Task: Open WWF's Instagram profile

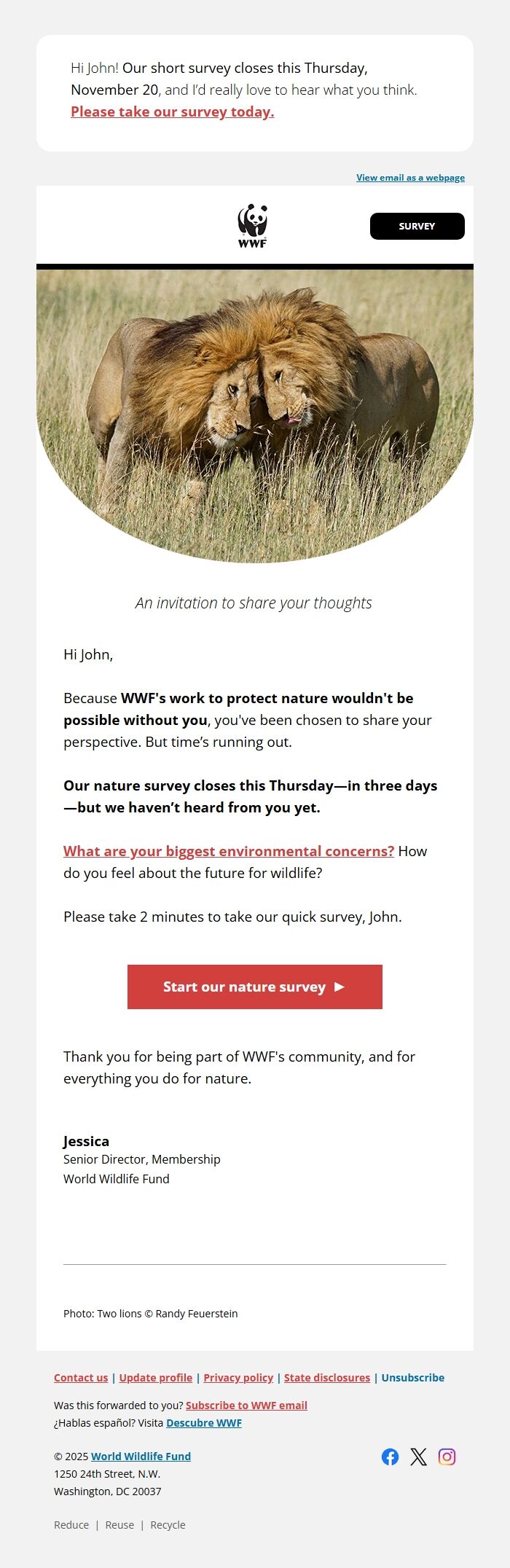Action: tap(447, 1457)
